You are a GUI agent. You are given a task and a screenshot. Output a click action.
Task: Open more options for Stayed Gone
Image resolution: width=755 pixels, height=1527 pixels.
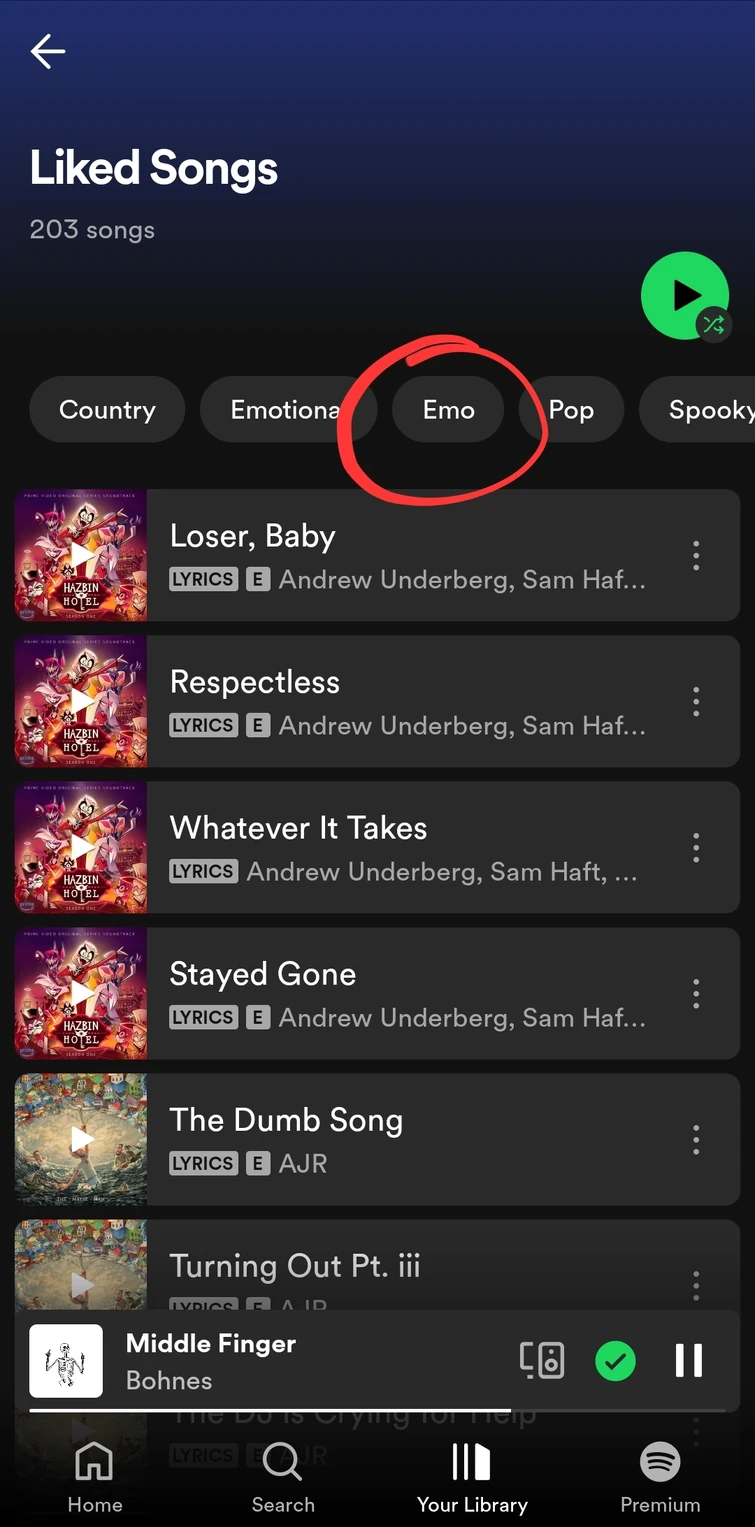click(696, 993)
